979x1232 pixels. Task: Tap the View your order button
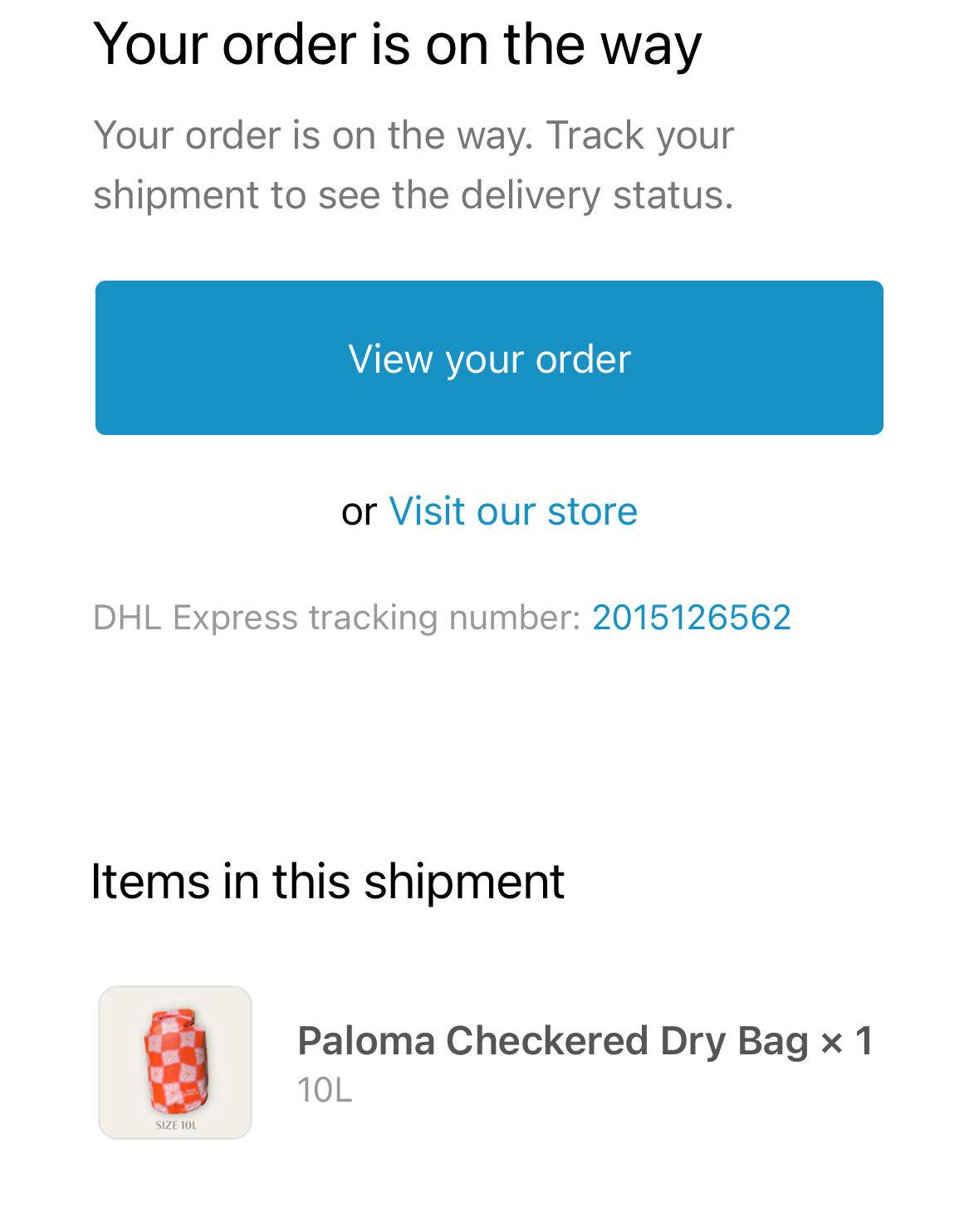pos(489,358)
